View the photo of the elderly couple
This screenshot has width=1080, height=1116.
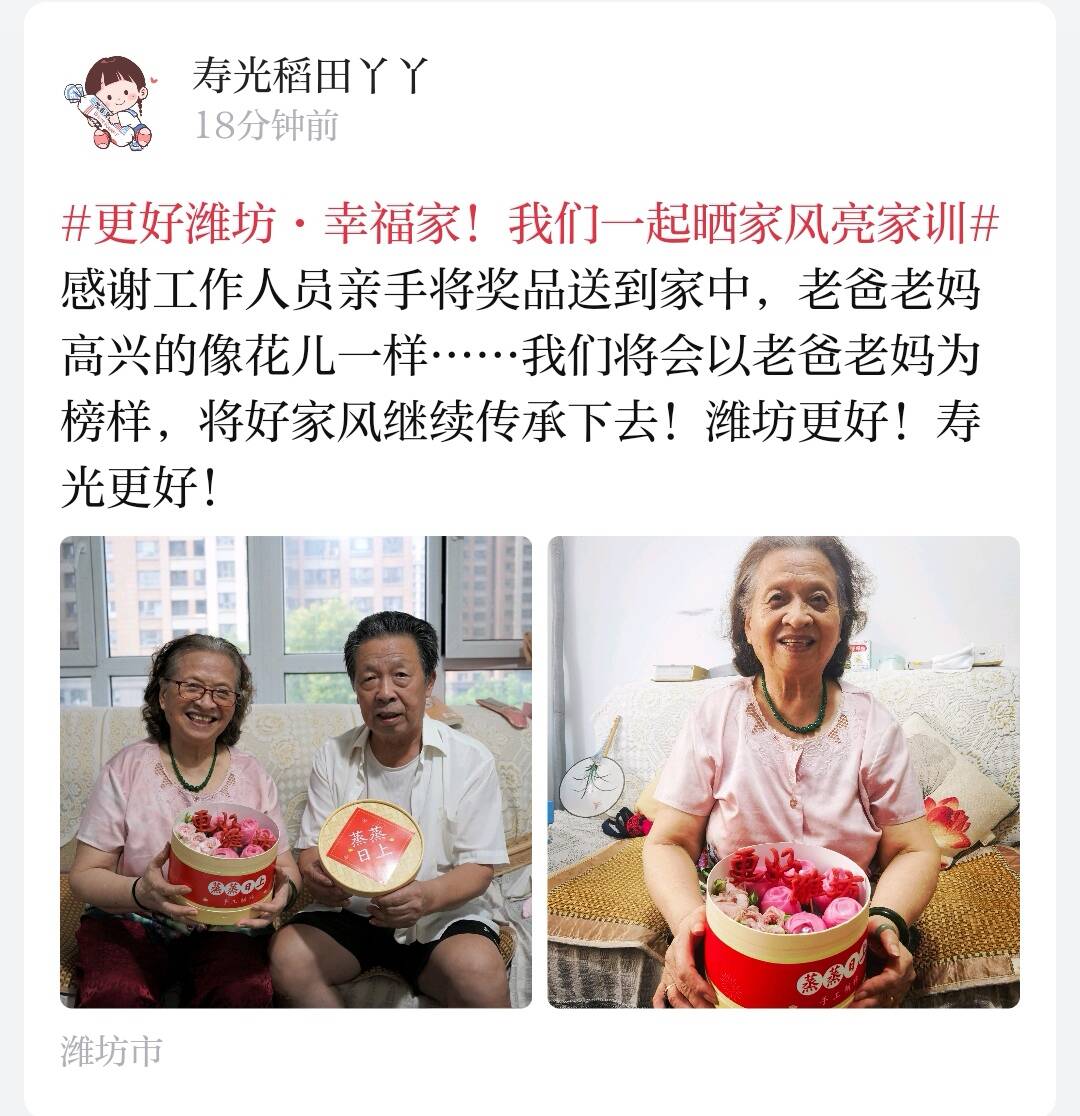point(296,771)
